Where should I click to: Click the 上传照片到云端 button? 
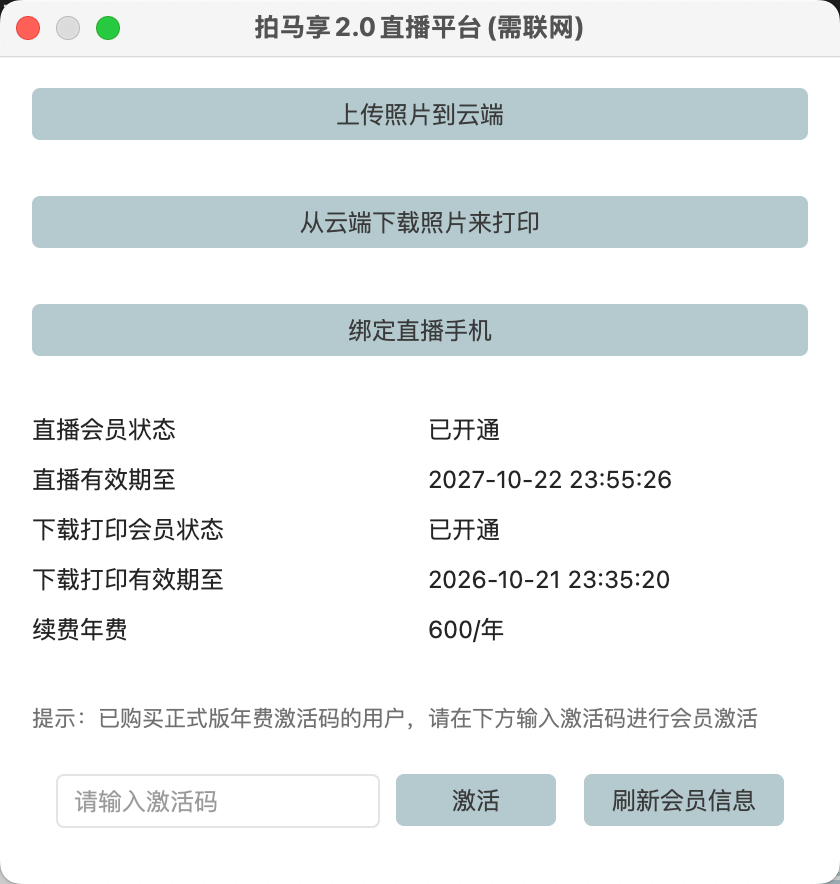[420, 114]
